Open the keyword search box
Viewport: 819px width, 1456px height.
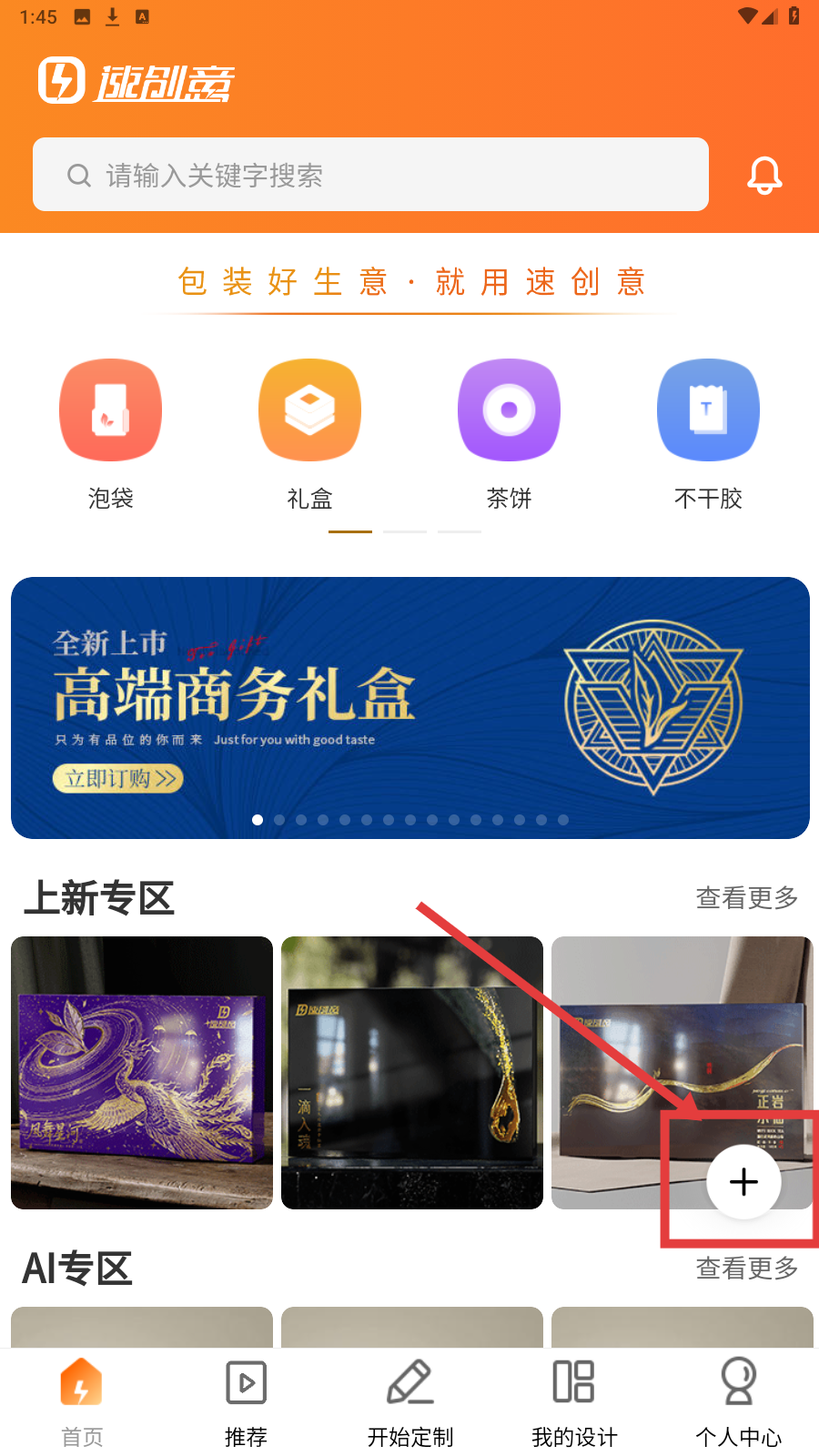click(370, 175)
